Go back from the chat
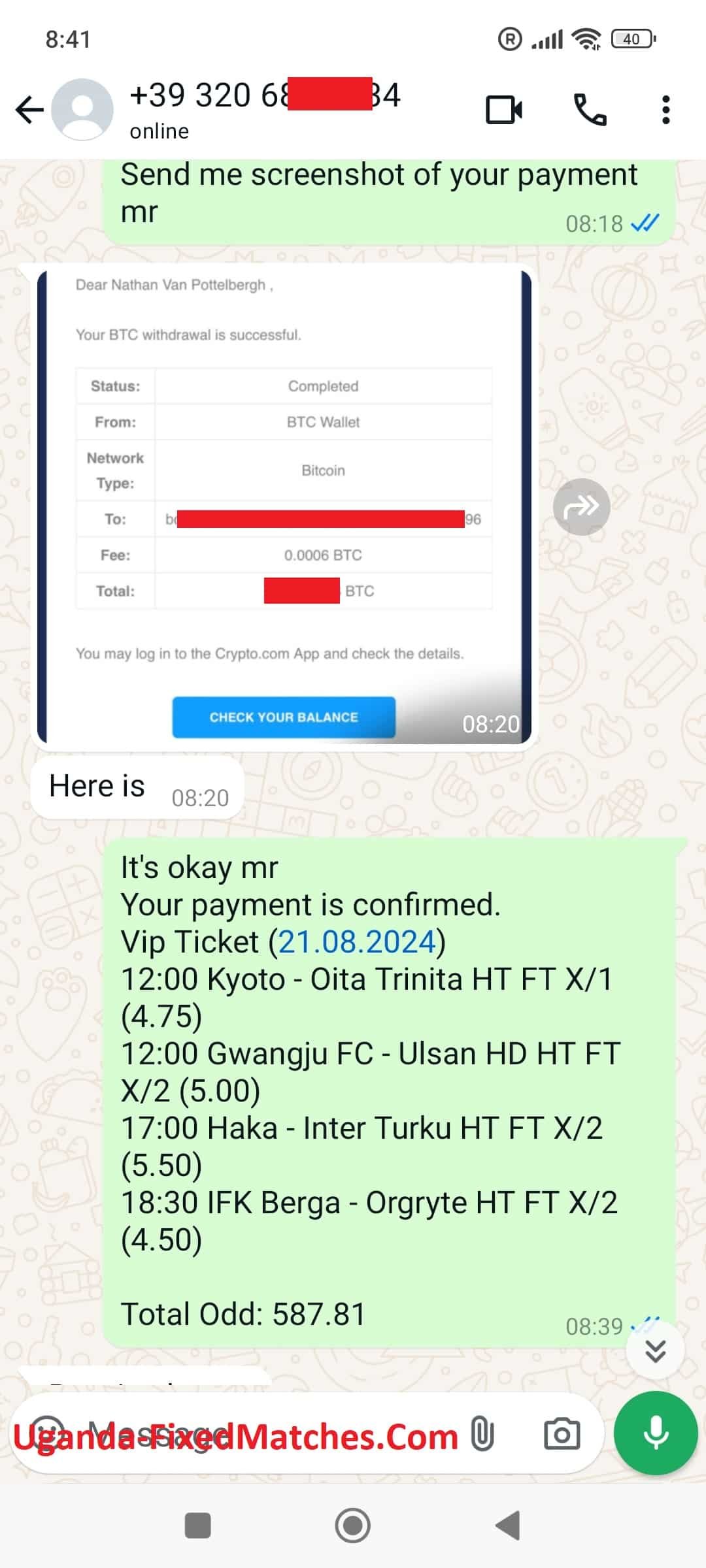Image resolution: width=706 pixels, height=1568 pixels. tap(29, 110)
